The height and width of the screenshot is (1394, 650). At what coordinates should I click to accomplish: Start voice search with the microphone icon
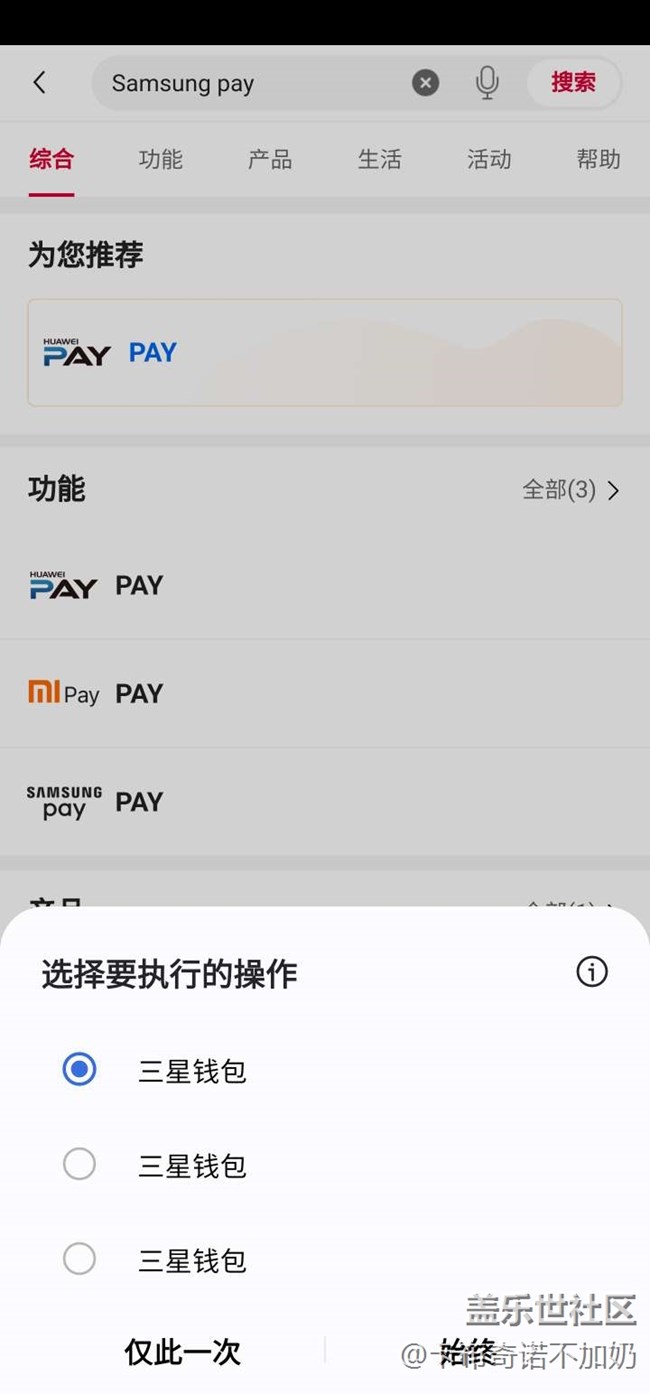(487, 83)
